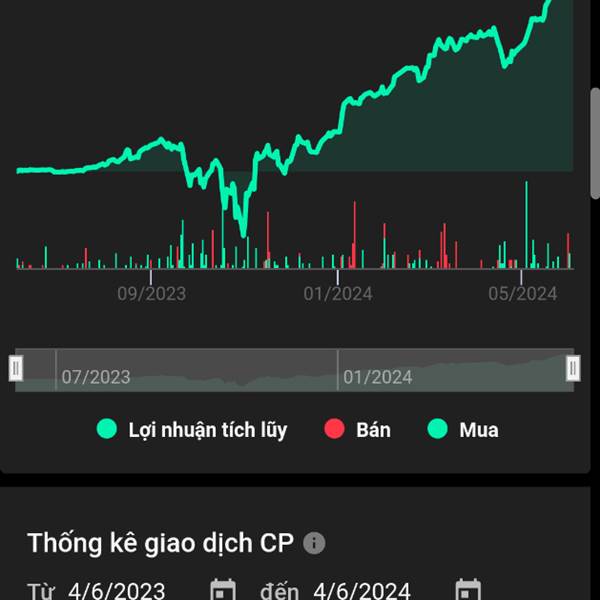
Task: Open the Từ start date calendar picker
Action: [223, 590]
